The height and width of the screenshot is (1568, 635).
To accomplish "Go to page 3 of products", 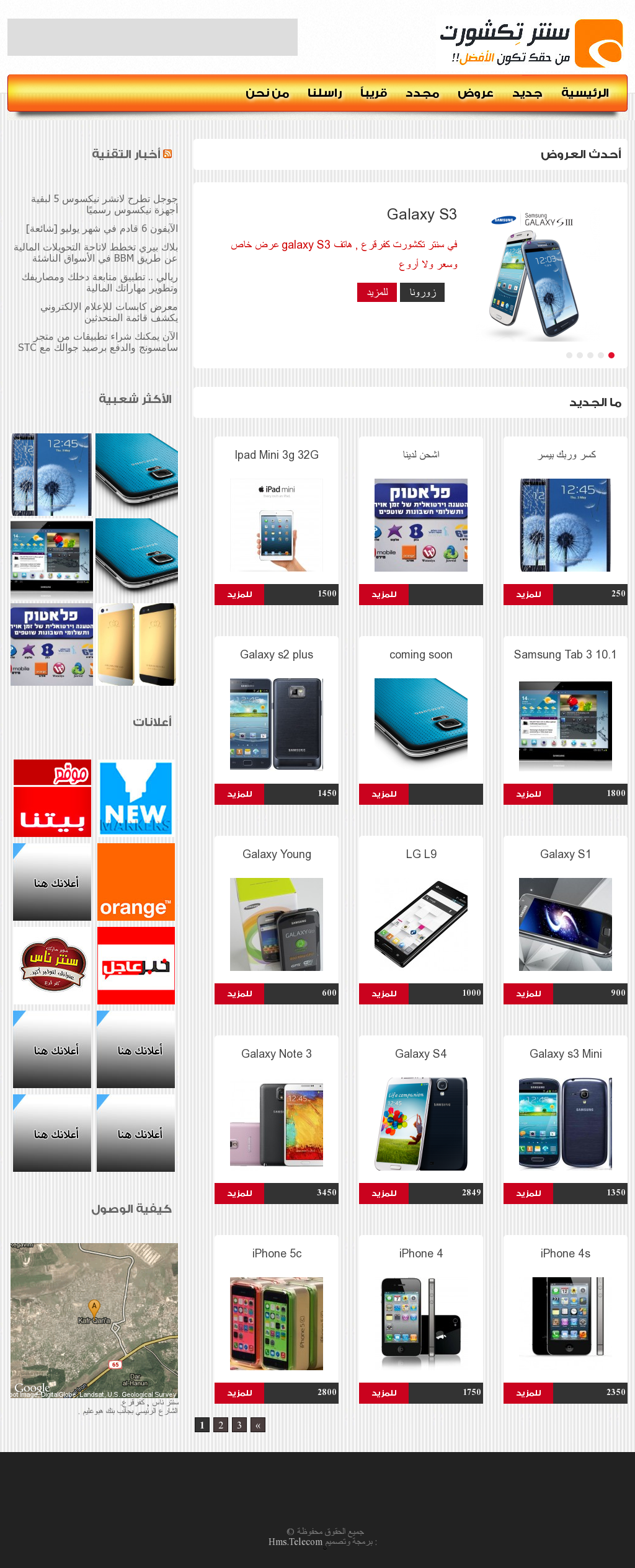I will click(x=239, y=1425).
